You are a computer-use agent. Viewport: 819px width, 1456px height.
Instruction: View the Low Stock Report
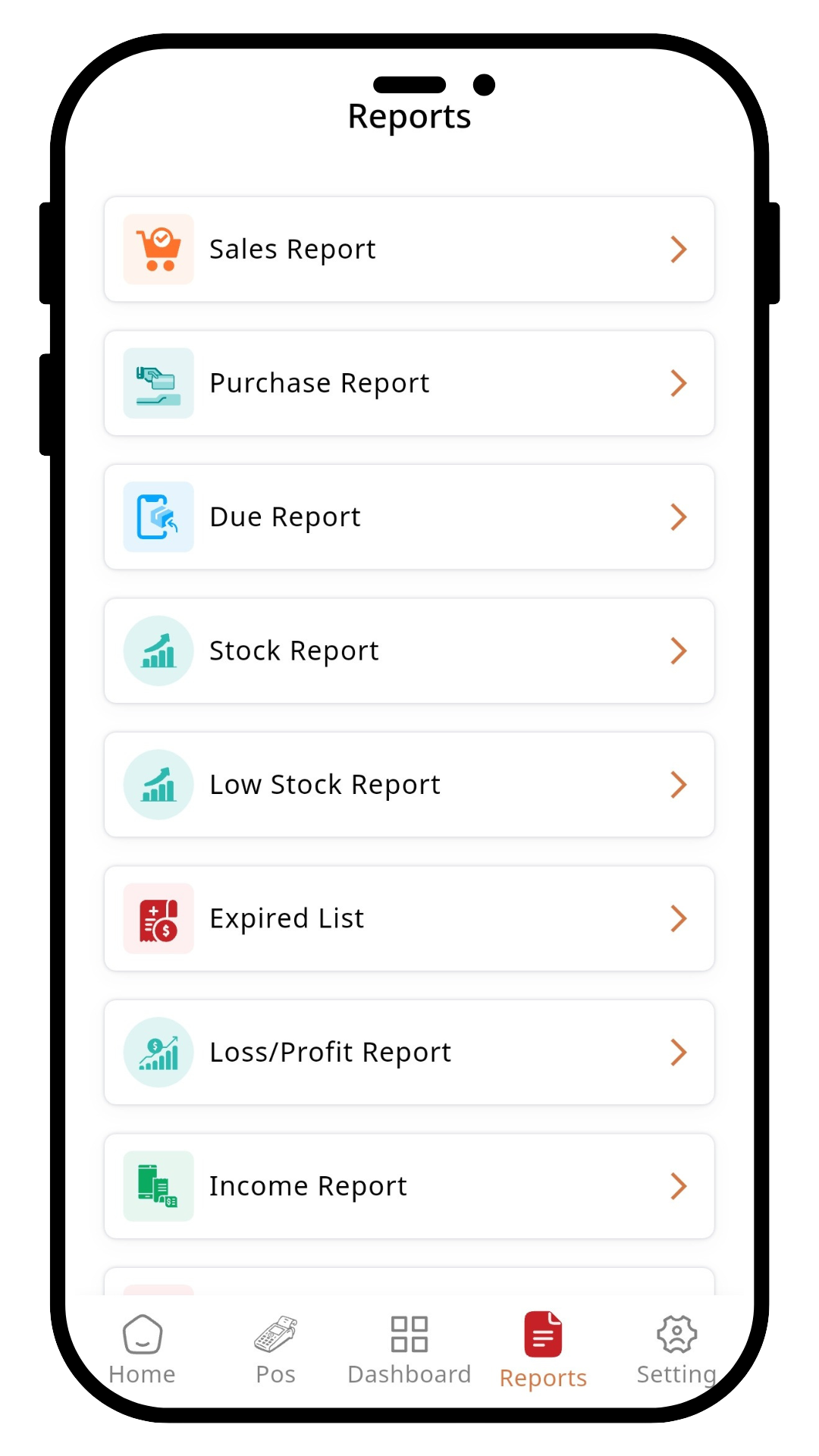(409, 785)
